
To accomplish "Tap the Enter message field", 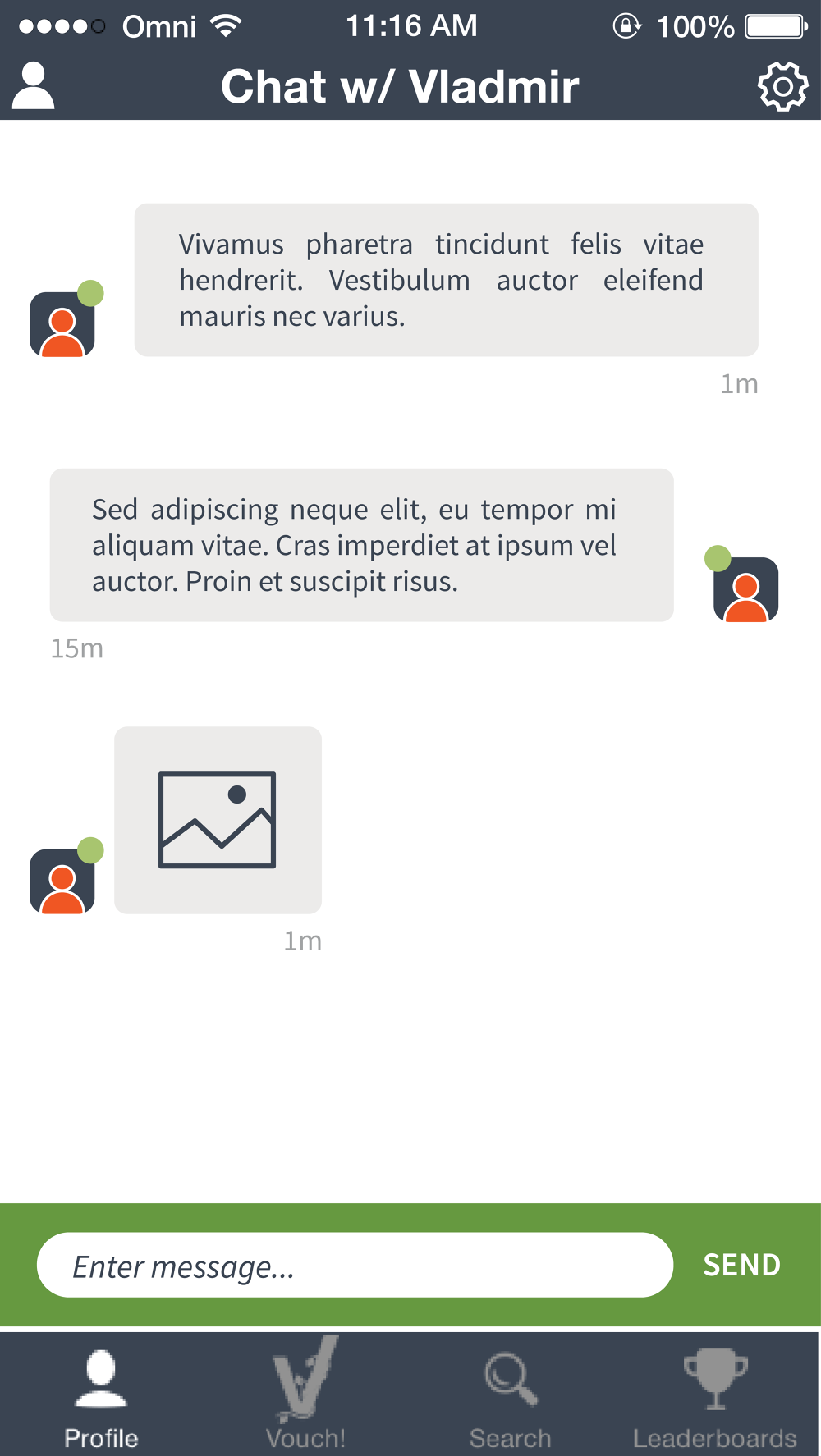I will tap(355, 1265).
